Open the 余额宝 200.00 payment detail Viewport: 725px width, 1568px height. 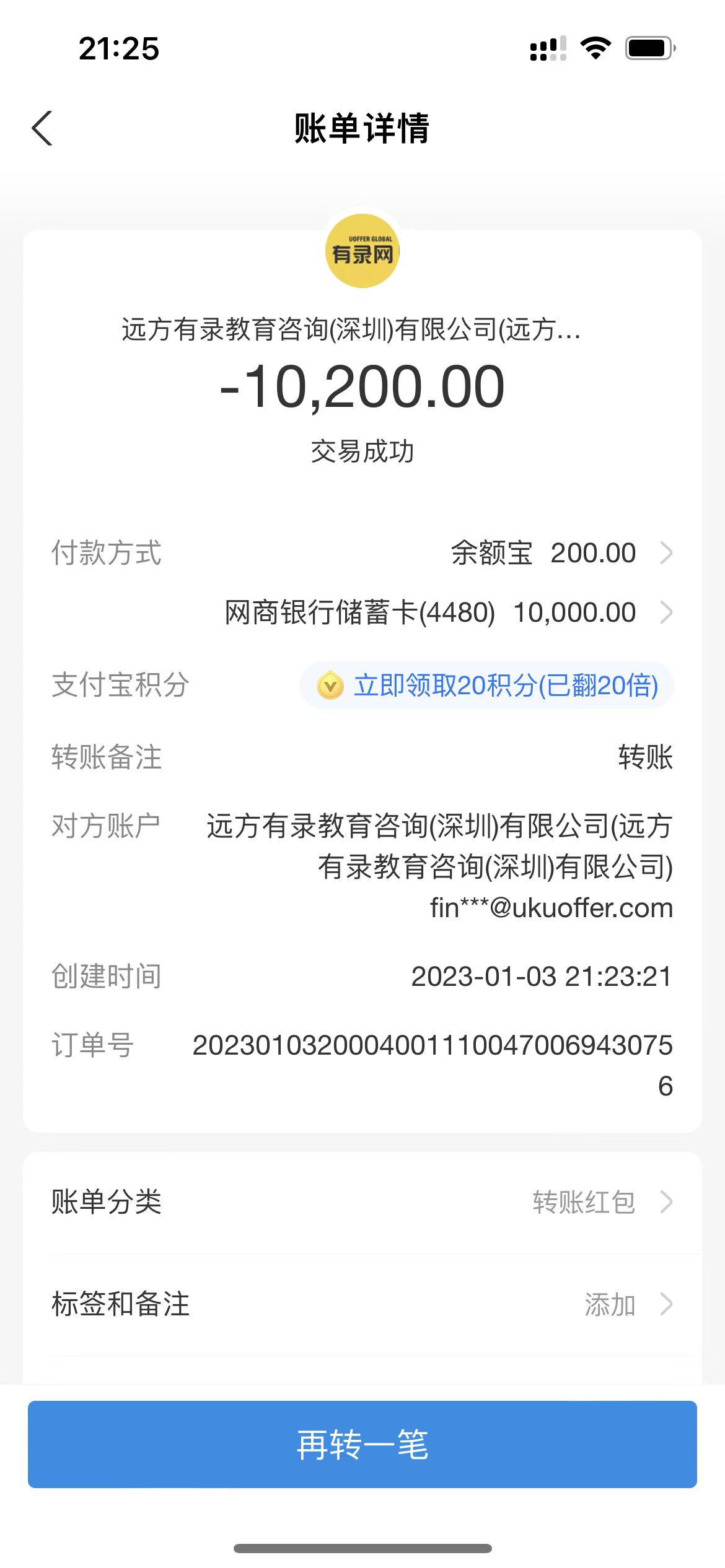pos(561,553)
